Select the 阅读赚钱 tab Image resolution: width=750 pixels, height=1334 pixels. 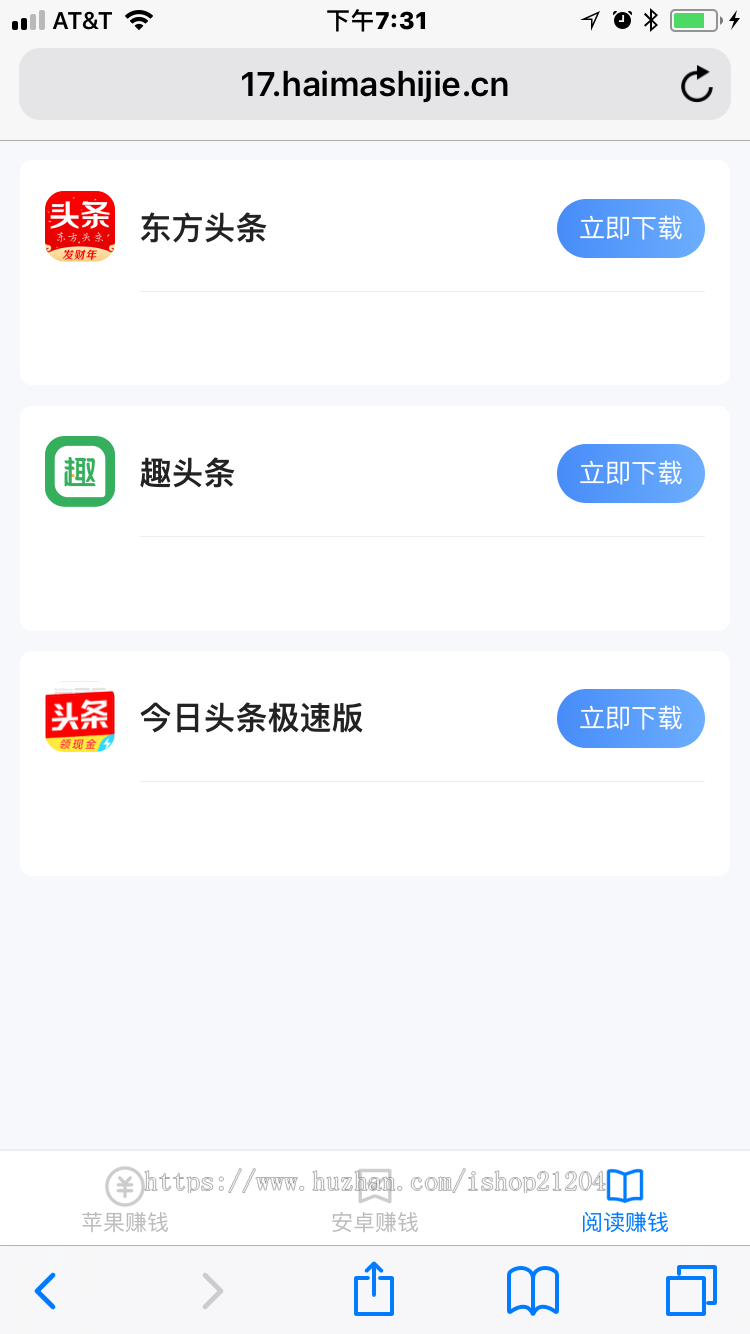[623, 1222]
